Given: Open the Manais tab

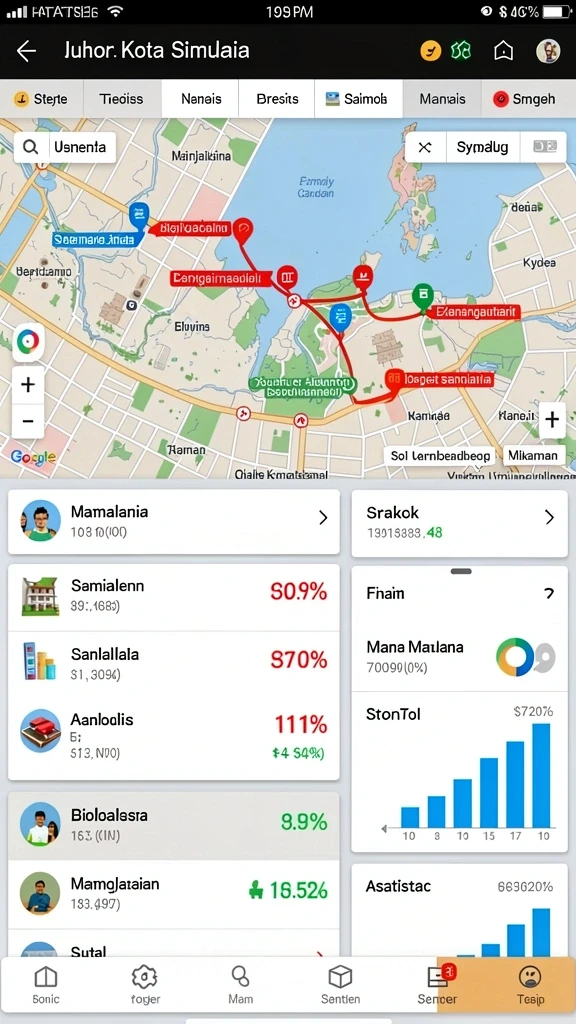Looking at the screenshot, I should coord(442,99).
